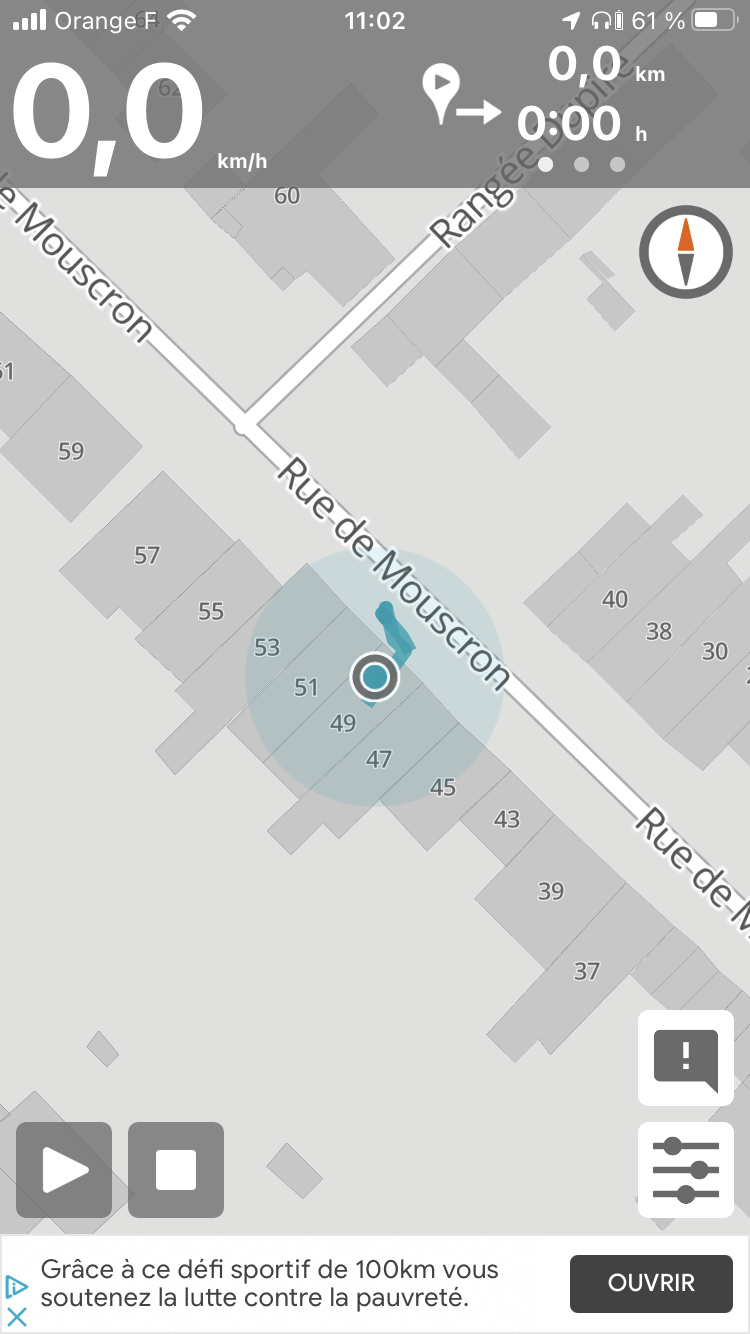This screenshot has height=1334, width=750.
Task: Stop the recording with the square button
Action: 176,1170
